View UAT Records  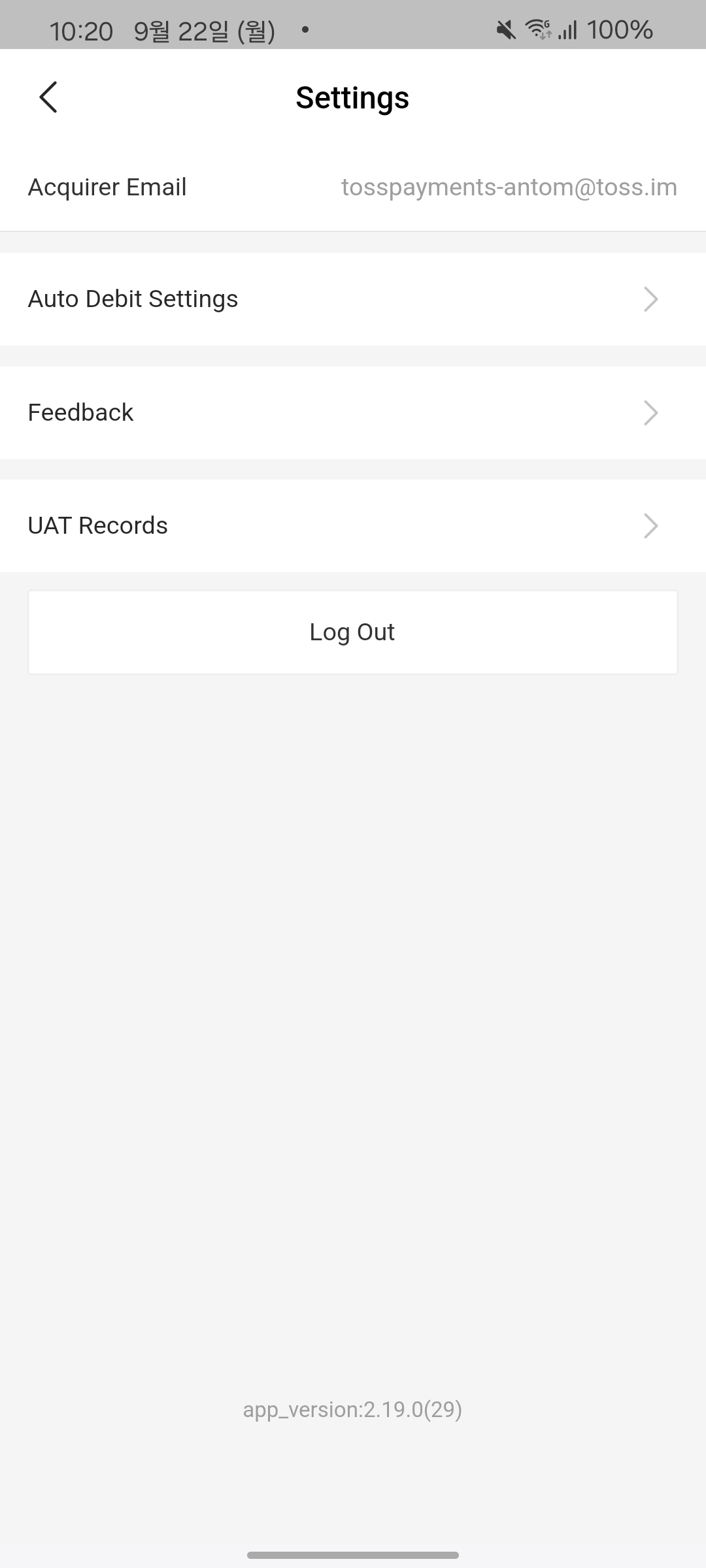point(353,526)
